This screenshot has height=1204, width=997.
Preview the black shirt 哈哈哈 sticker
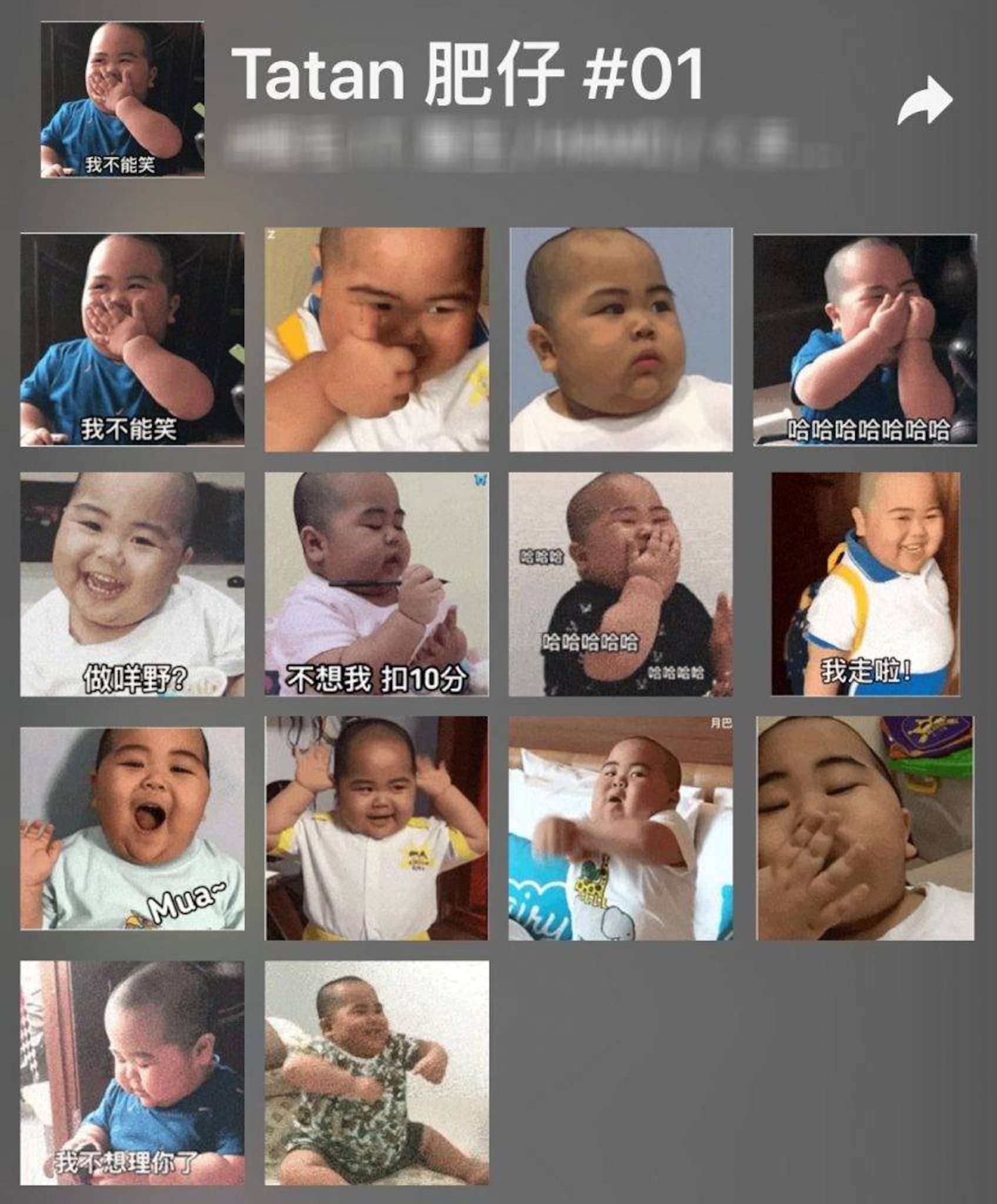[x=621, y=584]
